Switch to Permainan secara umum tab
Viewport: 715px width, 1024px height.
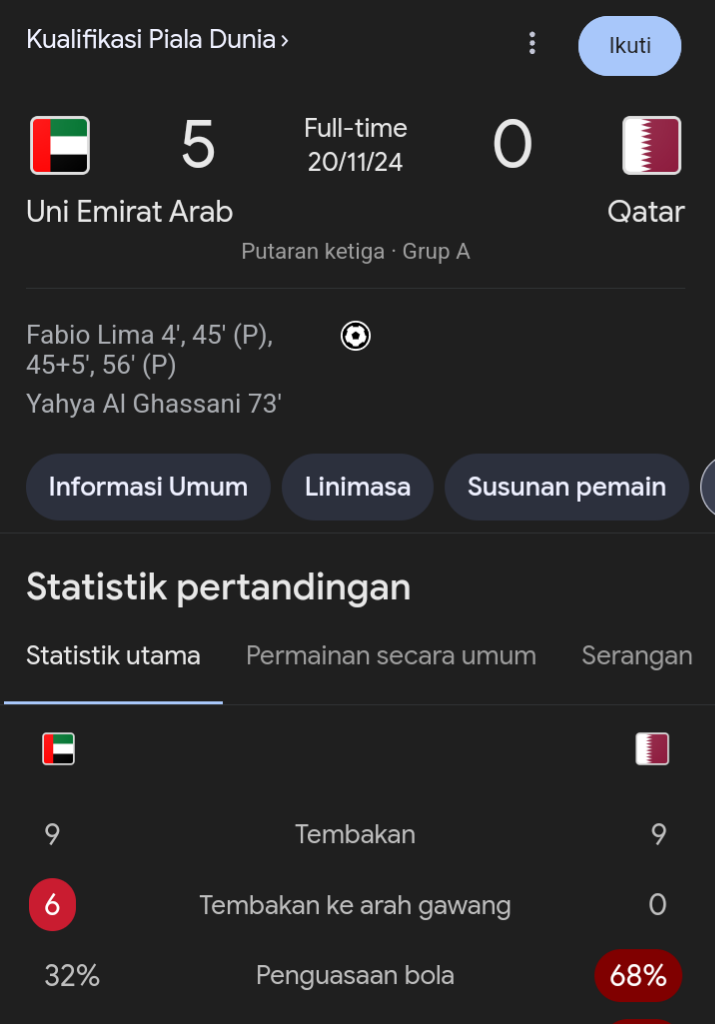click(391, 656)
